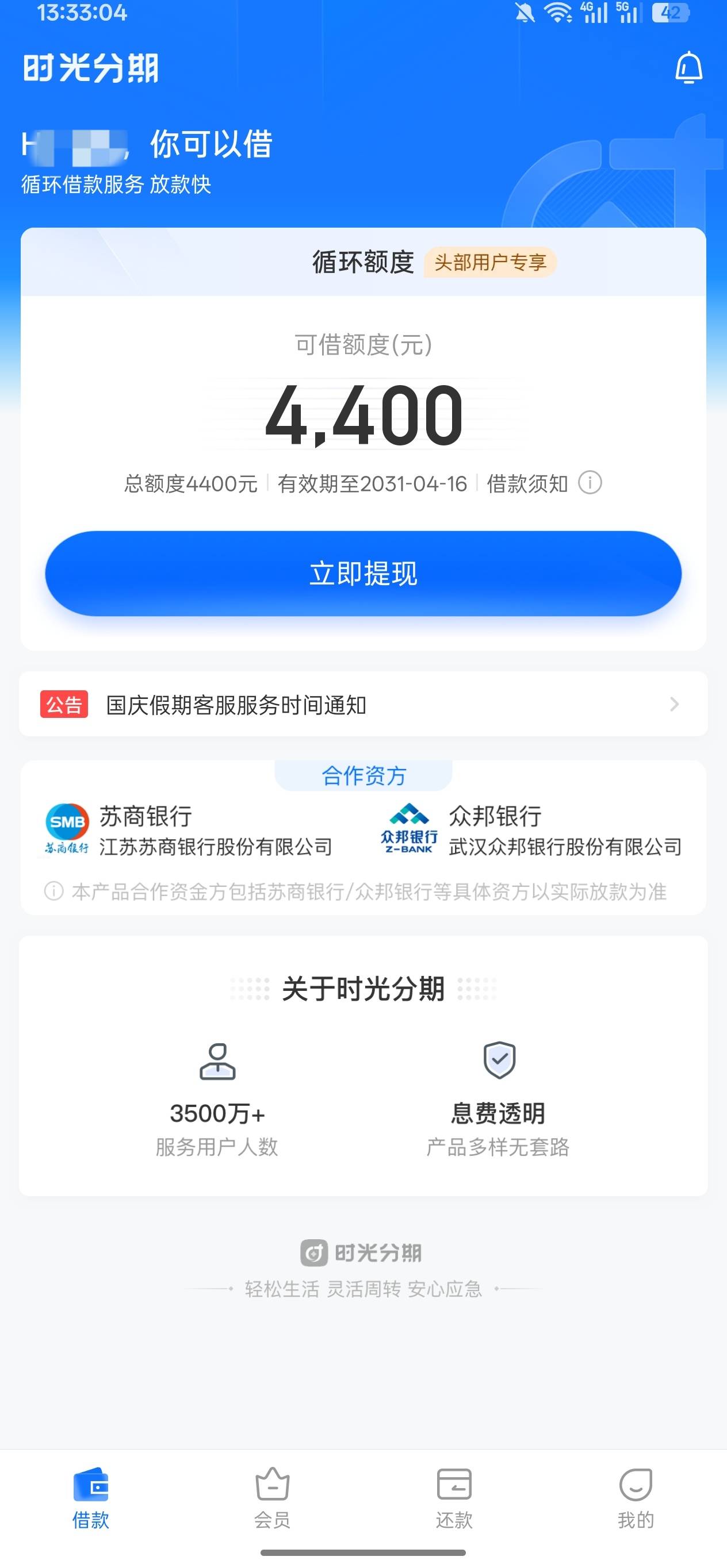Switch to the 会员 tab
The height and width of the screenshot is (1568, 727).
point(272,1498)
